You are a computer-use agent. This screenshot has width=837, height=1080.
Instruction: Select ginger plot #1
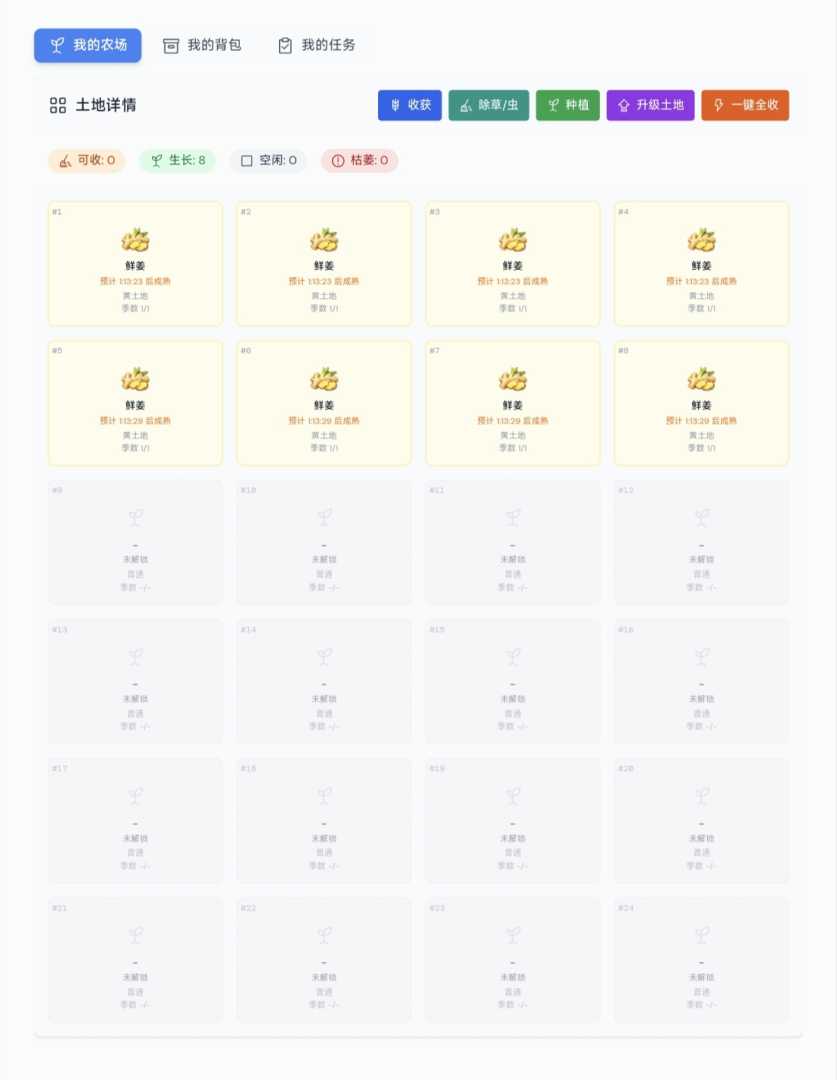[135, 264]
